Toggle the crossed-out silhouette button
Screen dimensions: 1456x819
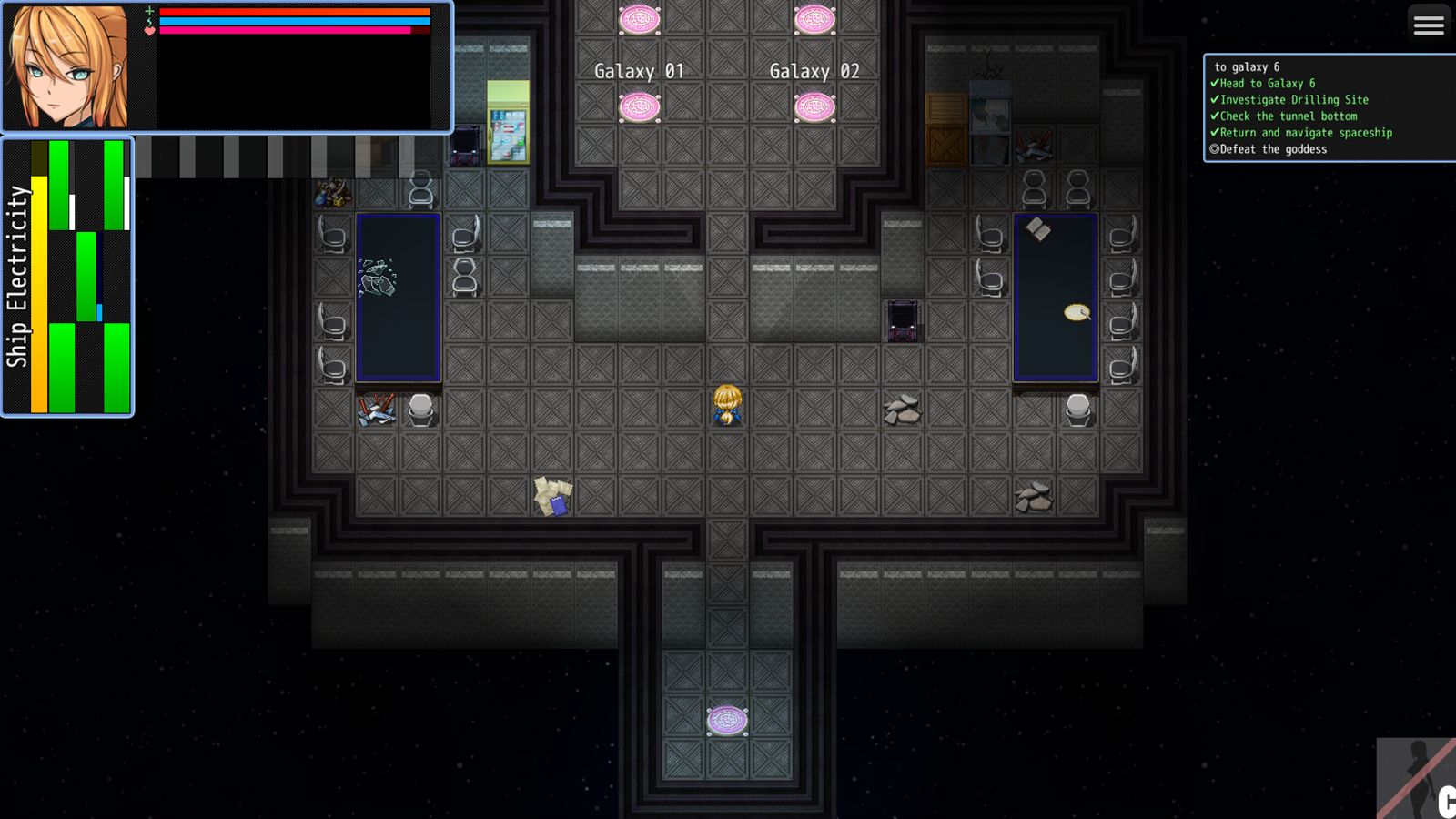(x=1416, y=779)
